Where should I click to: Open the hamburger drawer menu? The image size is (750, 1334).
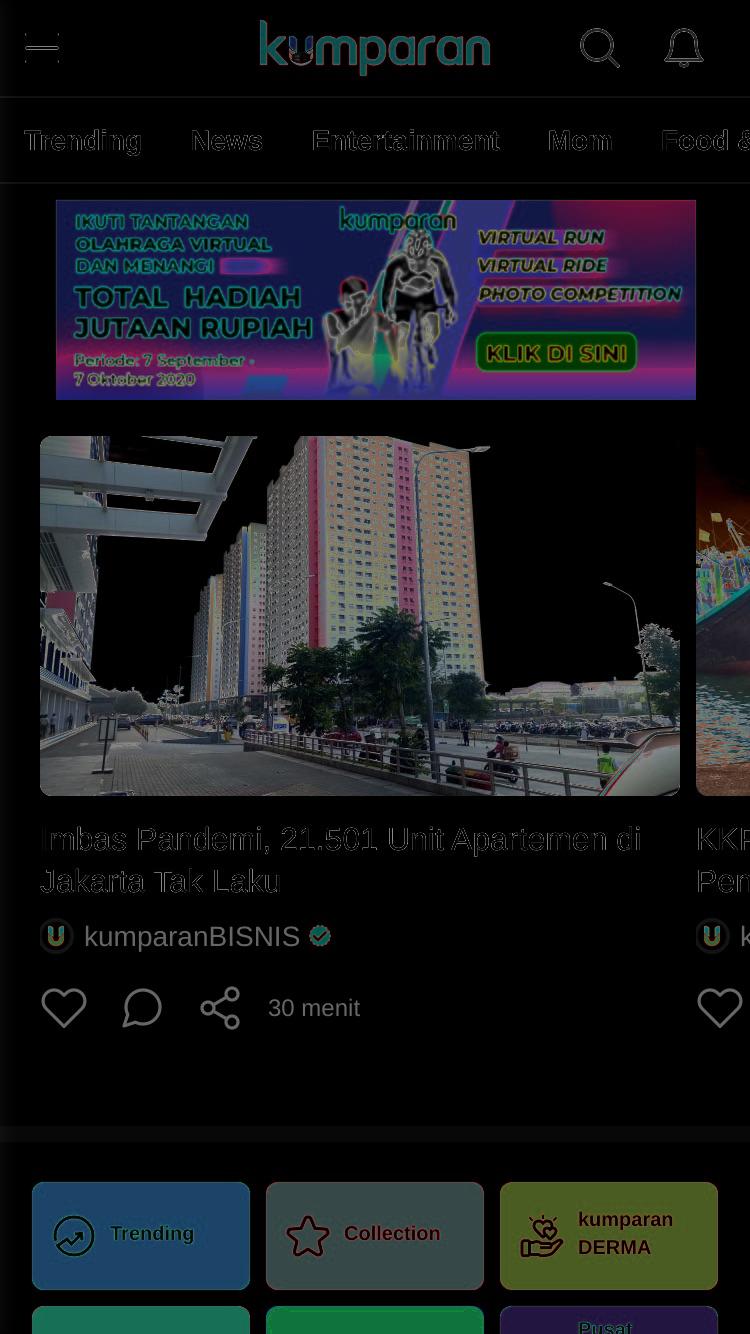pos(42,47)
